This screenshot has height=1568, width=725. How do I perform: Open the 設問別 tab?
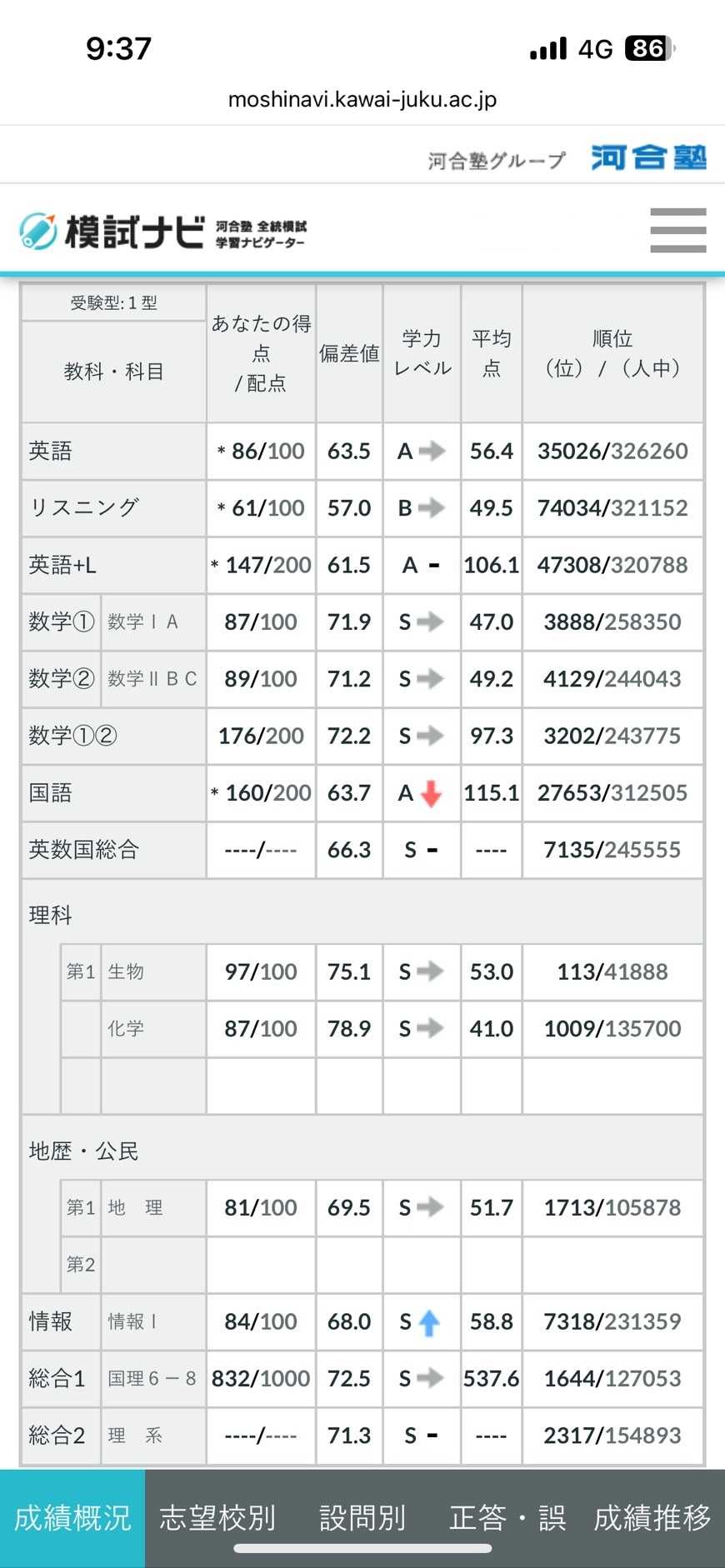pos(362,1518)
